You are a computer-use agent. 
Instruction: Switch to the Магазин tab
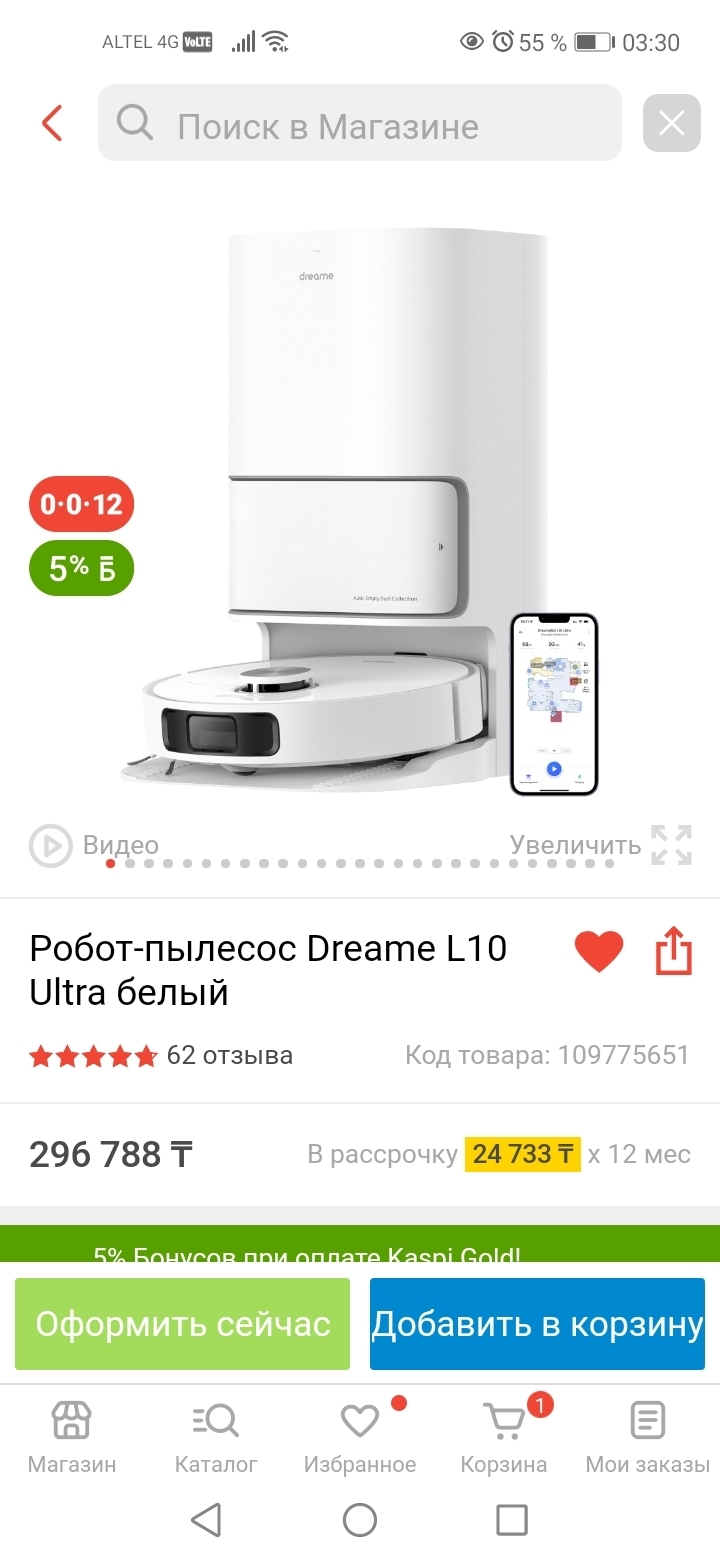[71, 1438]
